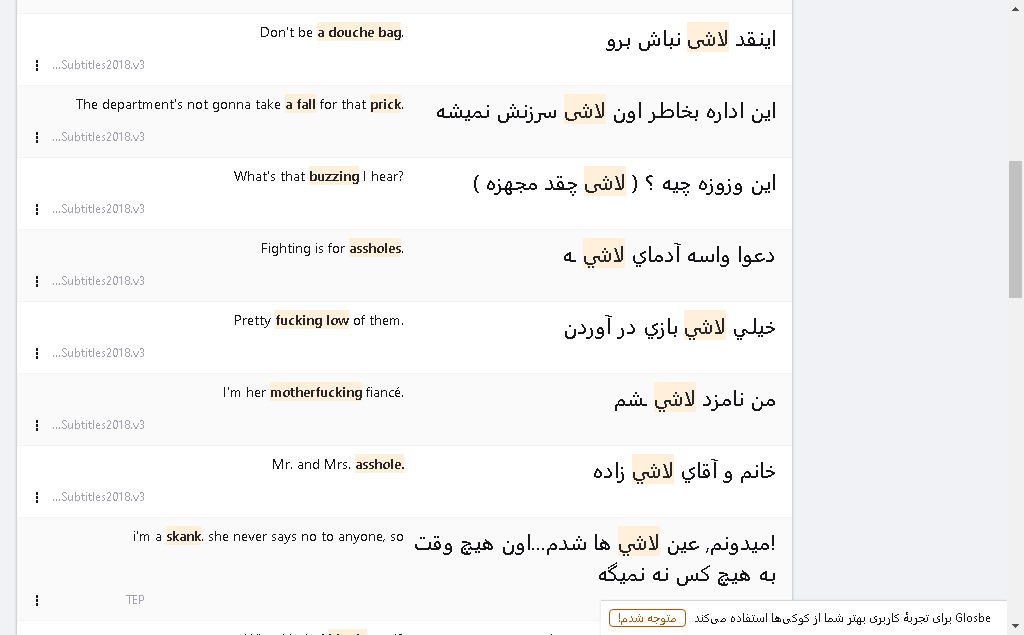Click the scrollbar's up arrow
Viewport: 1024px width, 635px height.
tap(1016, 8)
